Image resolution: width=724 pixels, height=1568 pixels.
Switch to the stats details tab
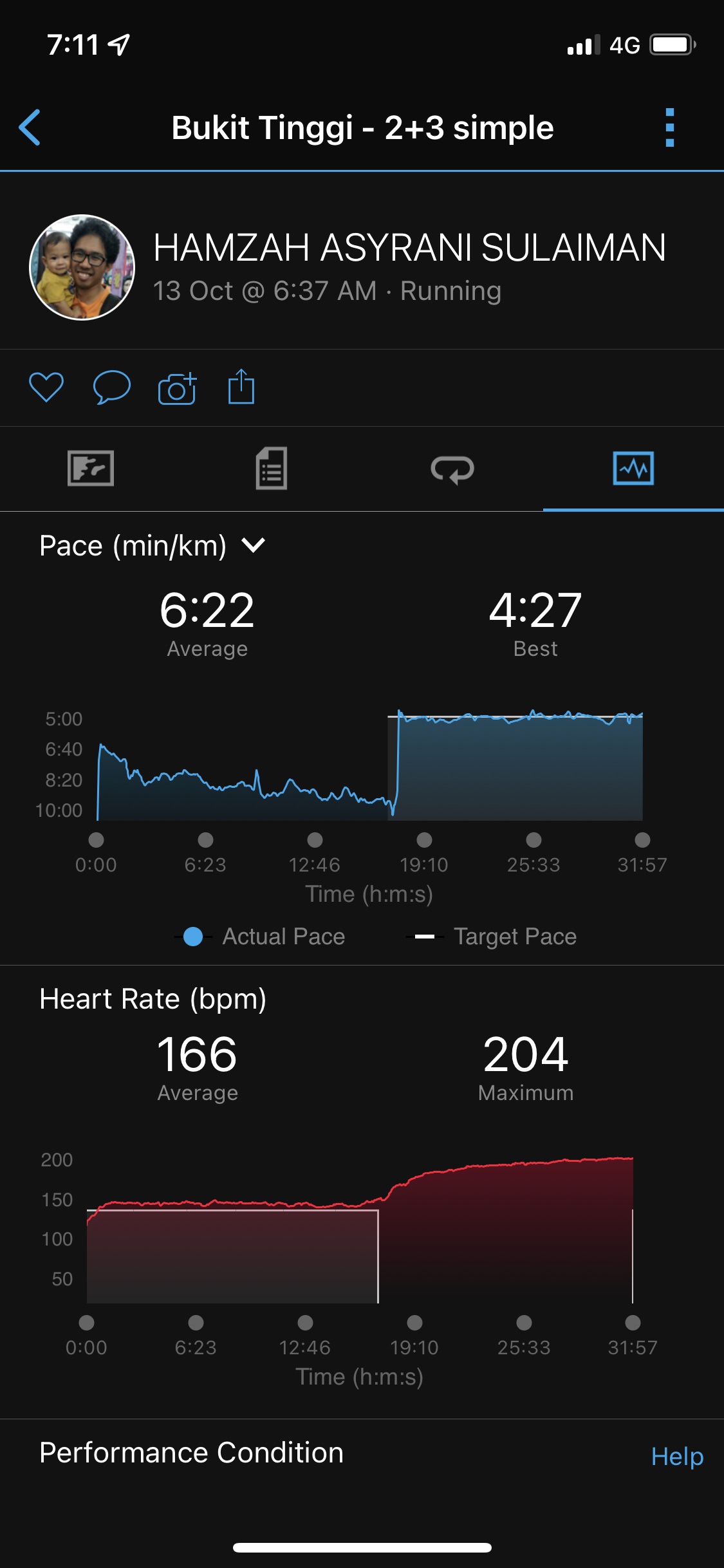271,468
